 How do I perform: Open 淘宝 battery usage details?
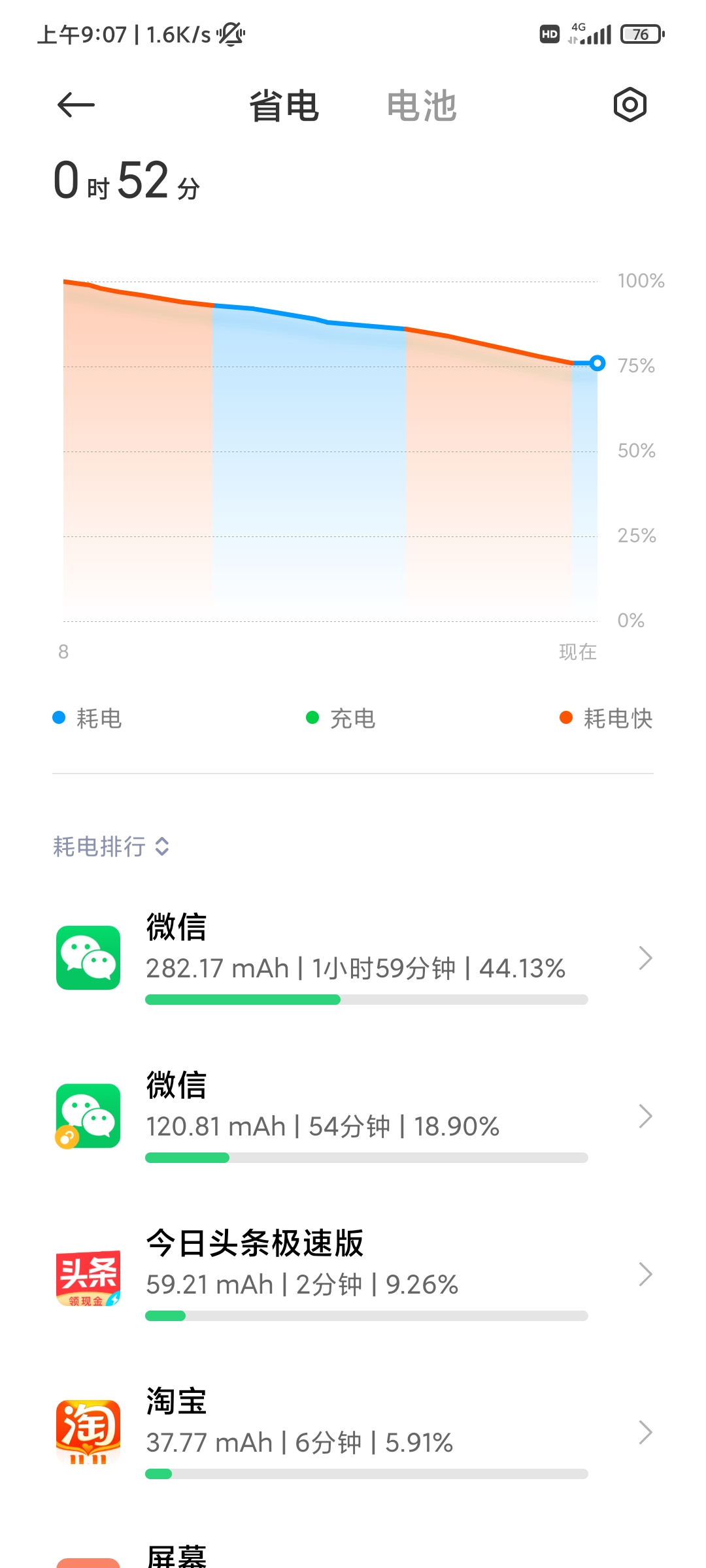point(353,1433)
